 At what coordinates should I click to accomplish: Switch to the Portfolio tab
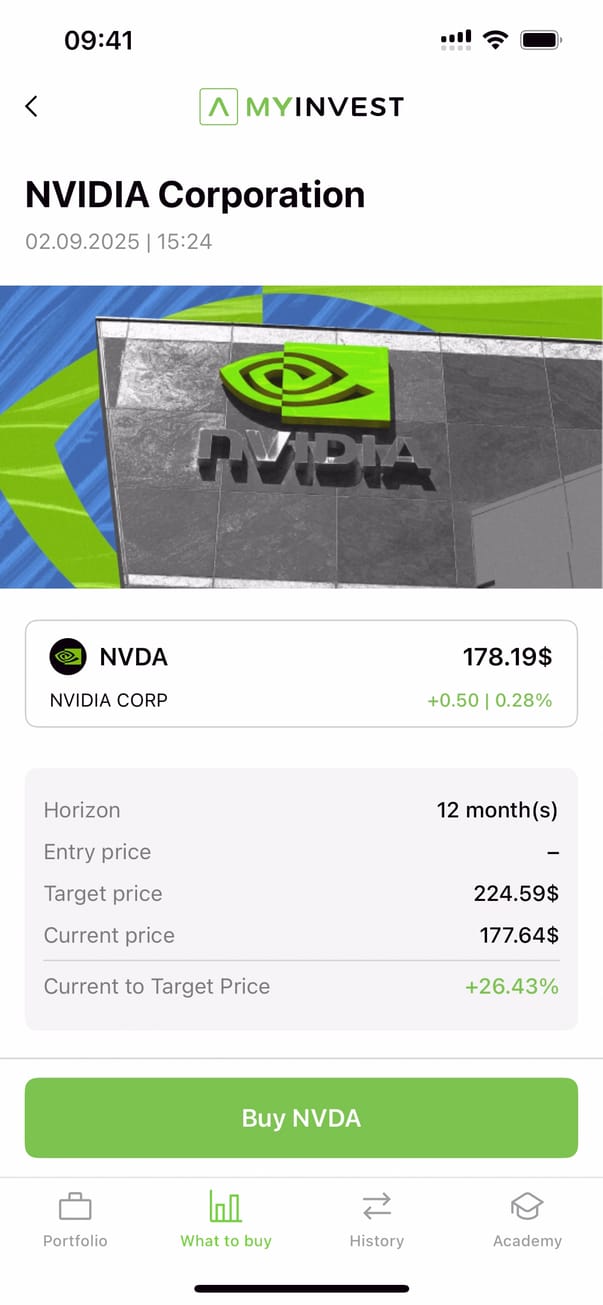click(75, 1219)
